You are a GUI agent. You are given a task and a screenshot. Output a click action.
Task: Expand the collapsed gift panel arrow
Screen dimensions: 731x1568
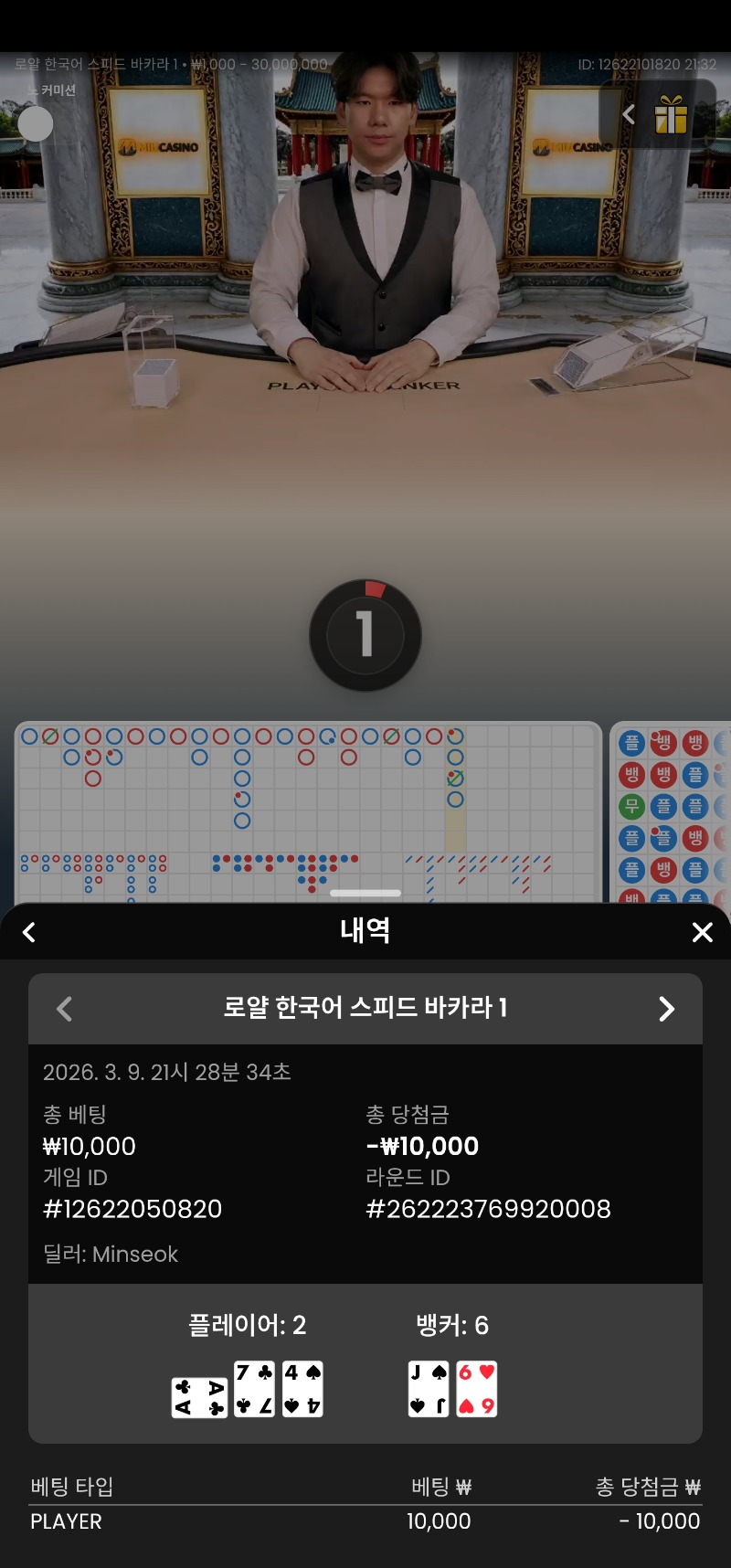click(628, 114)
